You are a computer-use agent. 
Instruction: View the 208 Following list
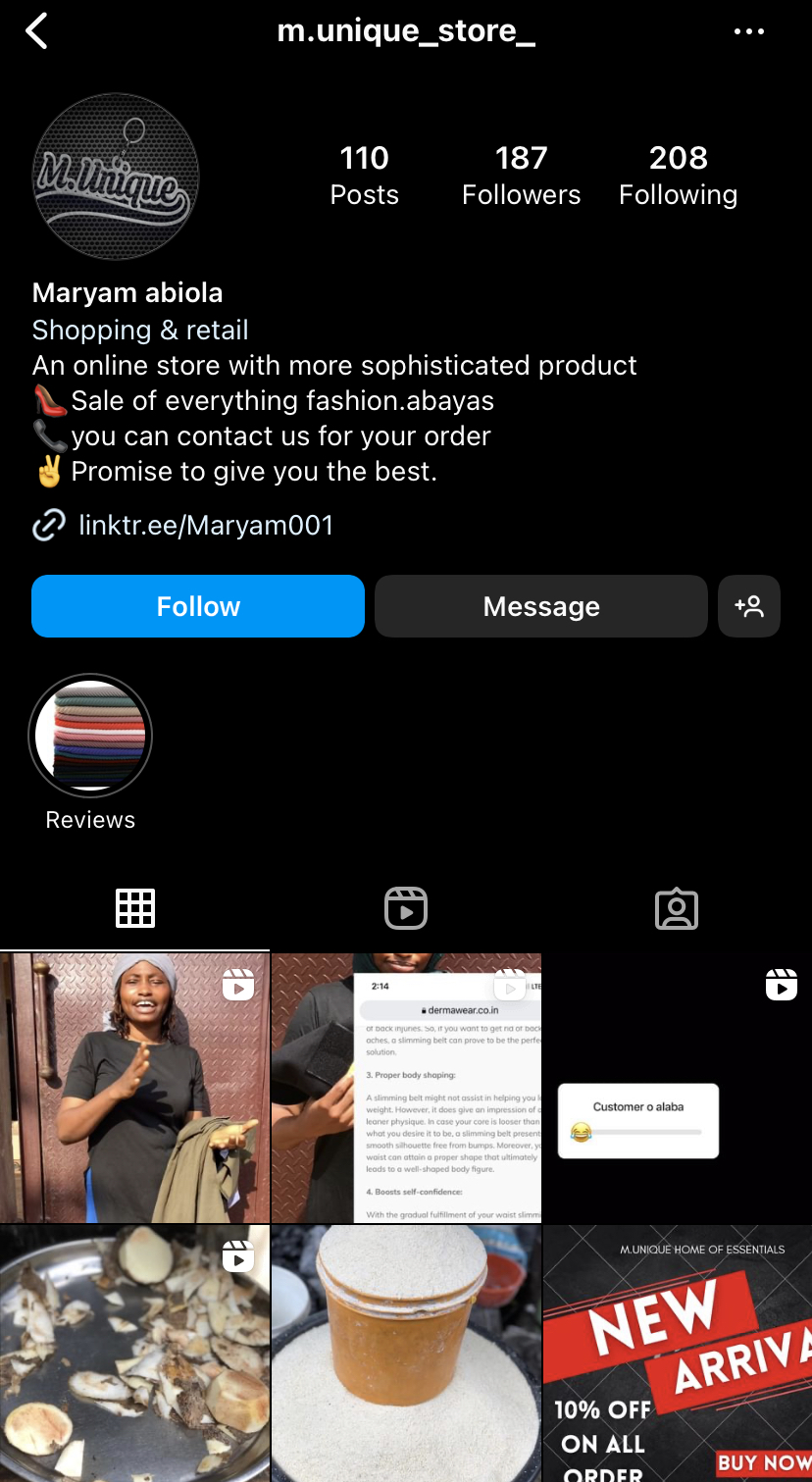pos(678,176)
